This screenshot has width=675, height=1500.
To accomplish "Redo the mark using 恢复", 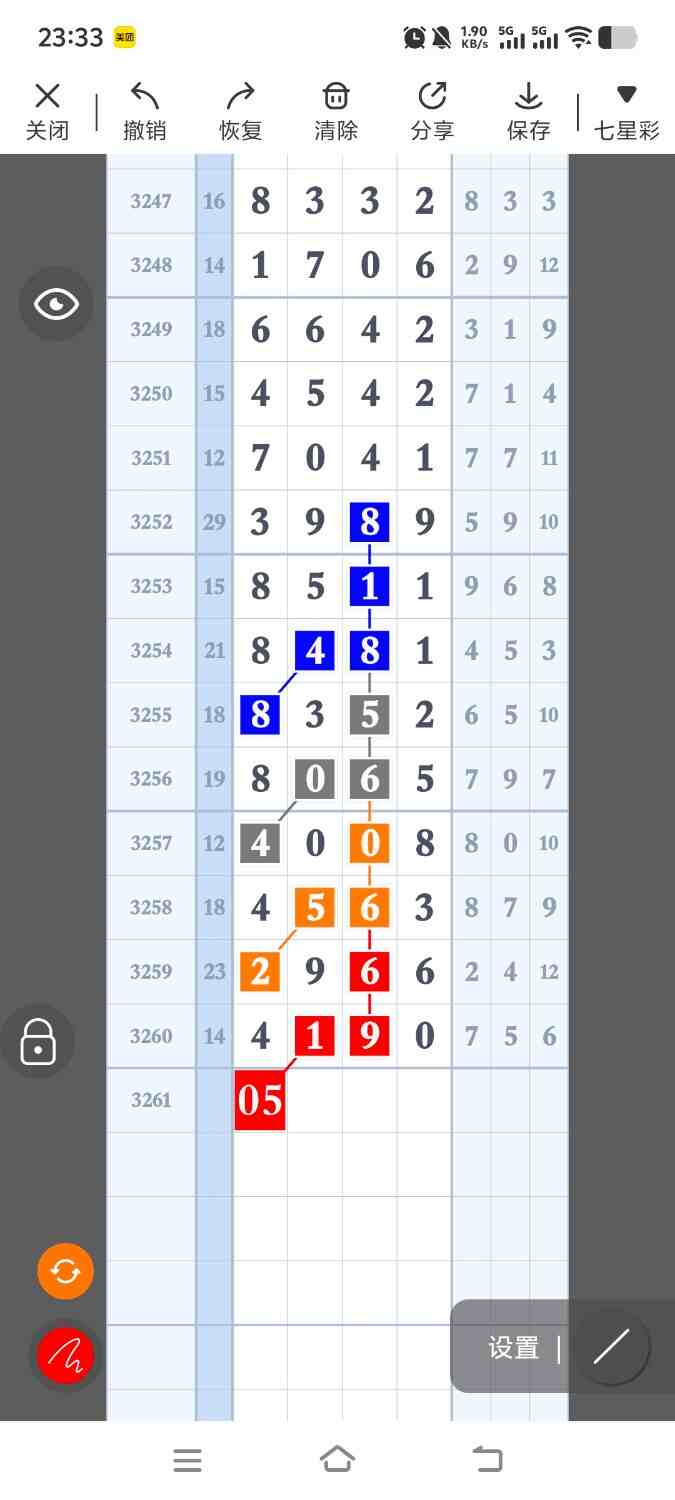I will (240, 111).
